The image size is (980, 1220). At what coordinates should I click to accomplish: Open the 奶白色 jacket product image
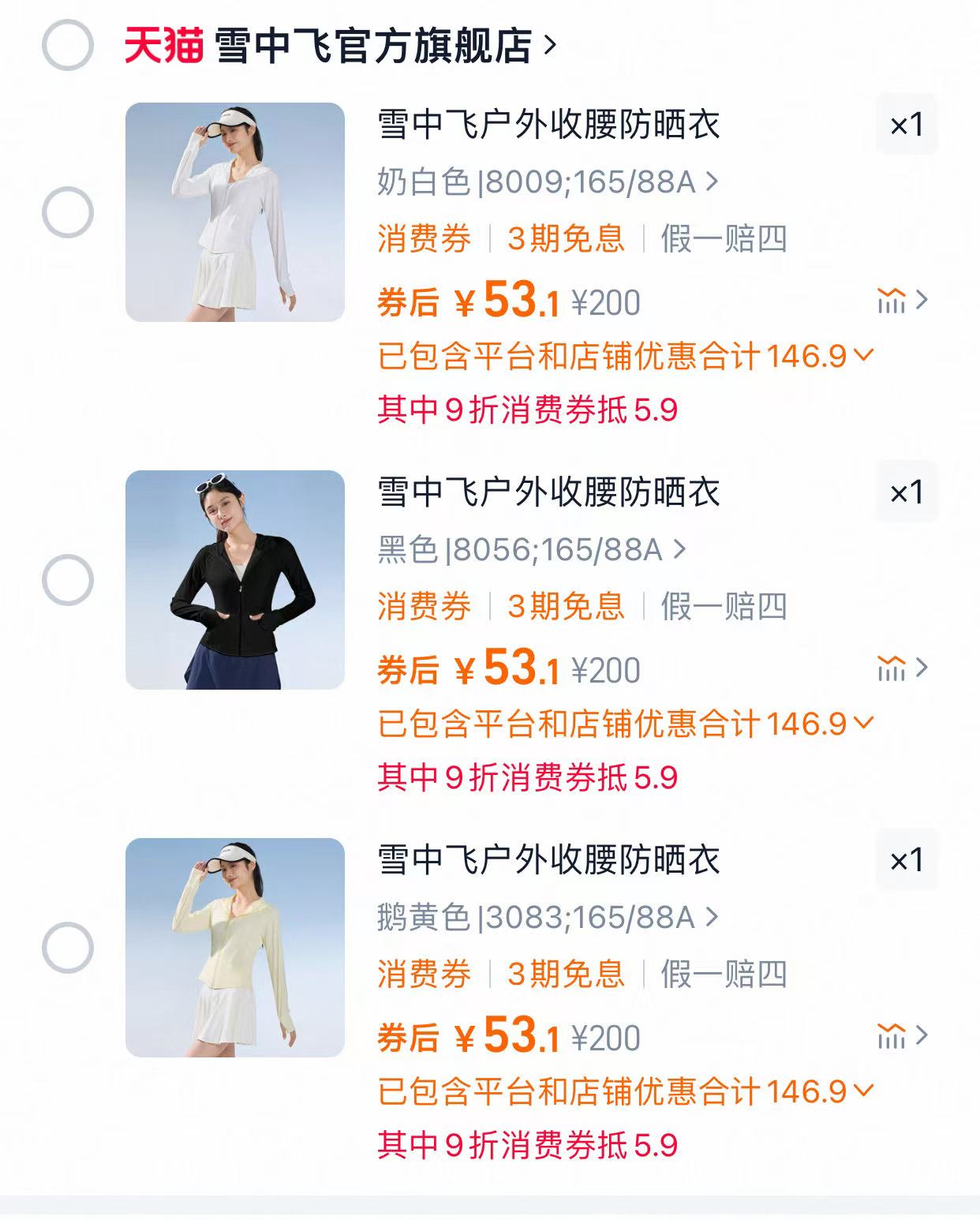[x=235, y=212]
